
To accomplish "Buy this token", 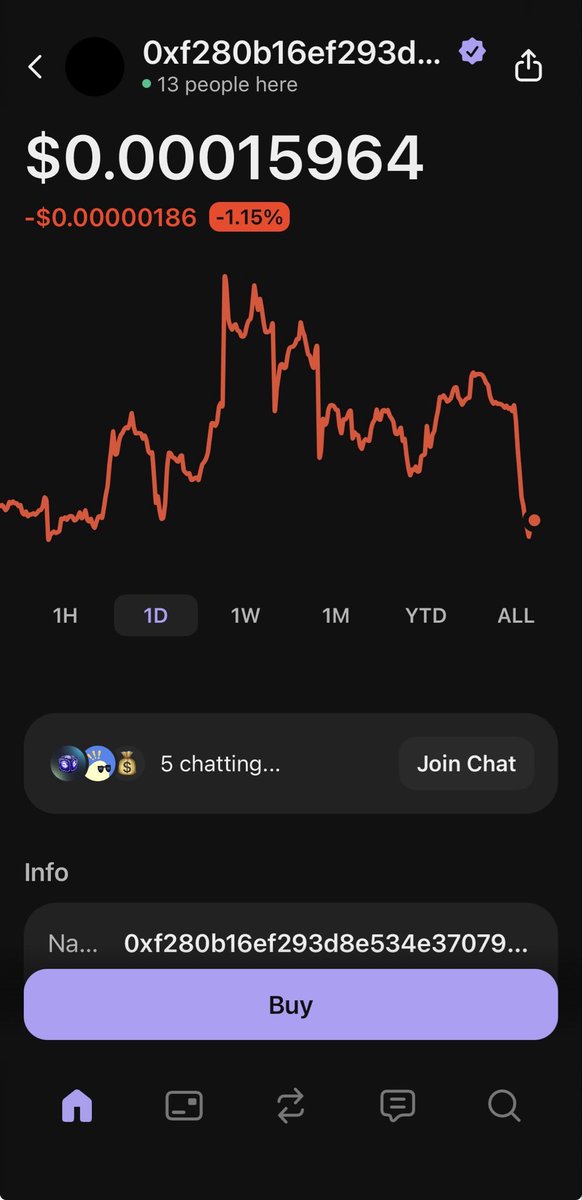I will click(x=291, y=1005).
